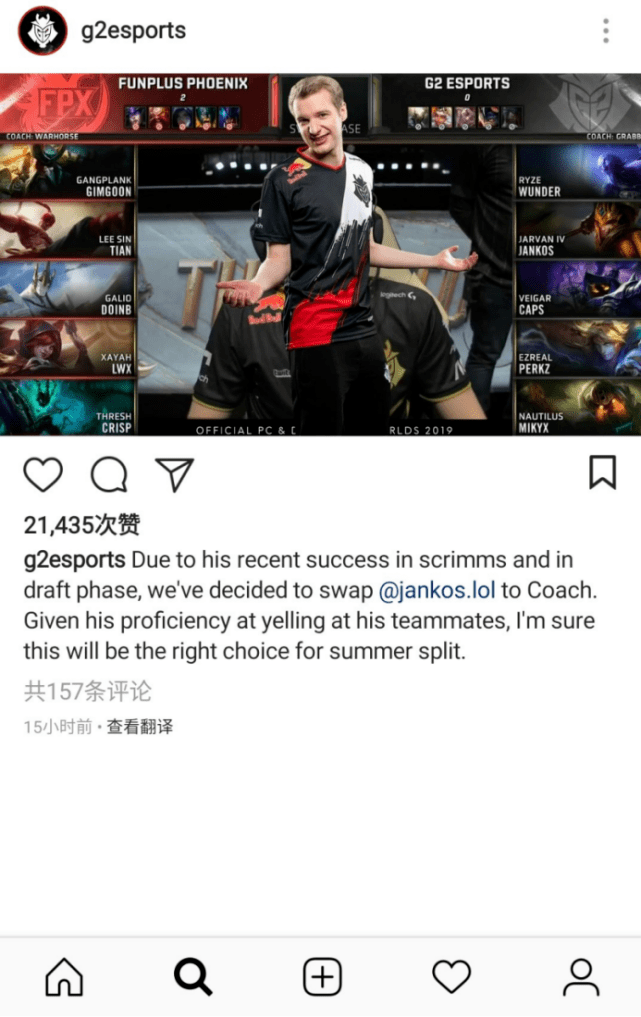Open the post overflow menu
The height and width of the screenshot is (1017, 641).
[606, 31]
